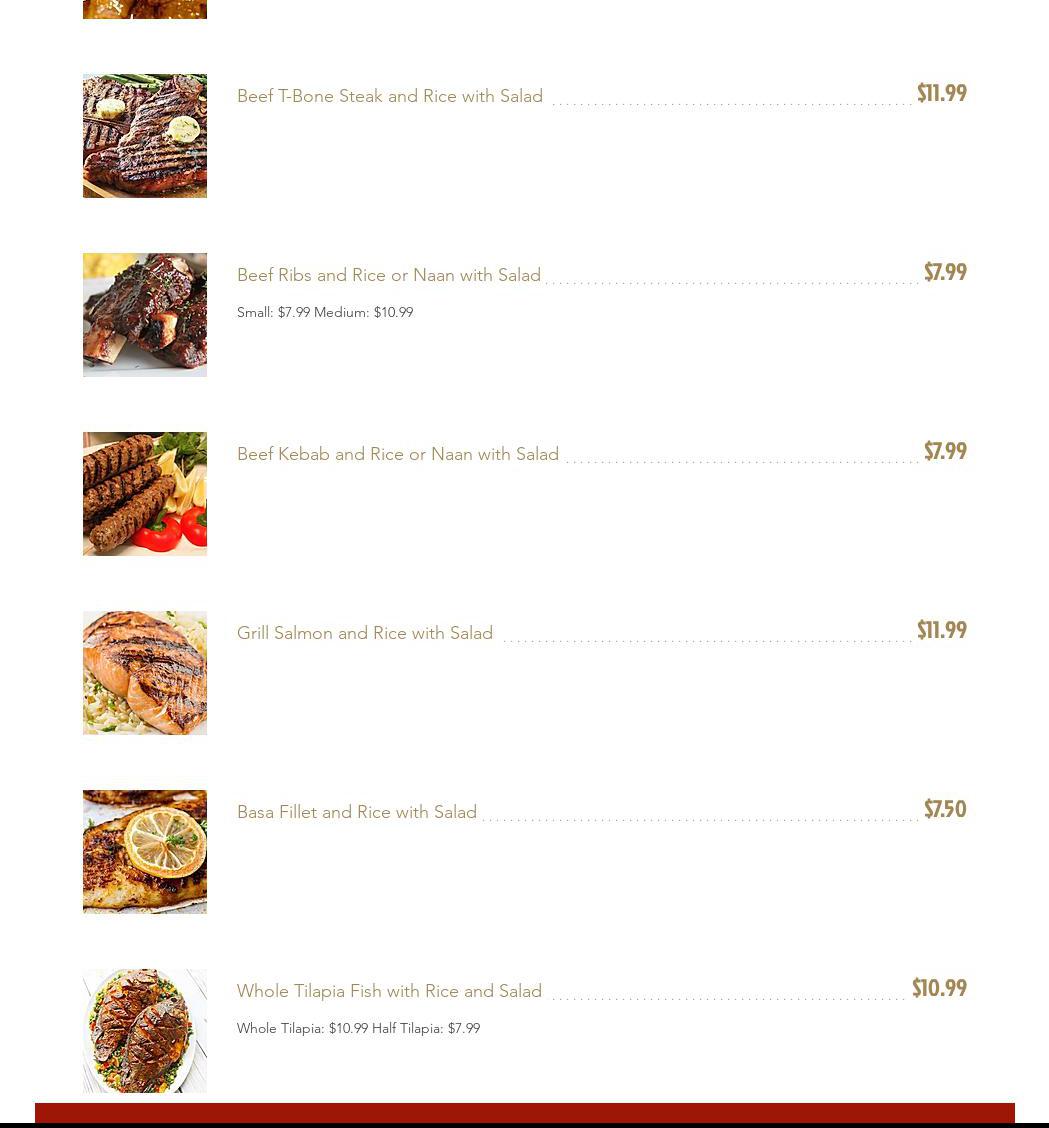This screenshot has width=1049, height=1128.
Task: Enlarge the Grill Salmon dish photo
Action: 145,673
